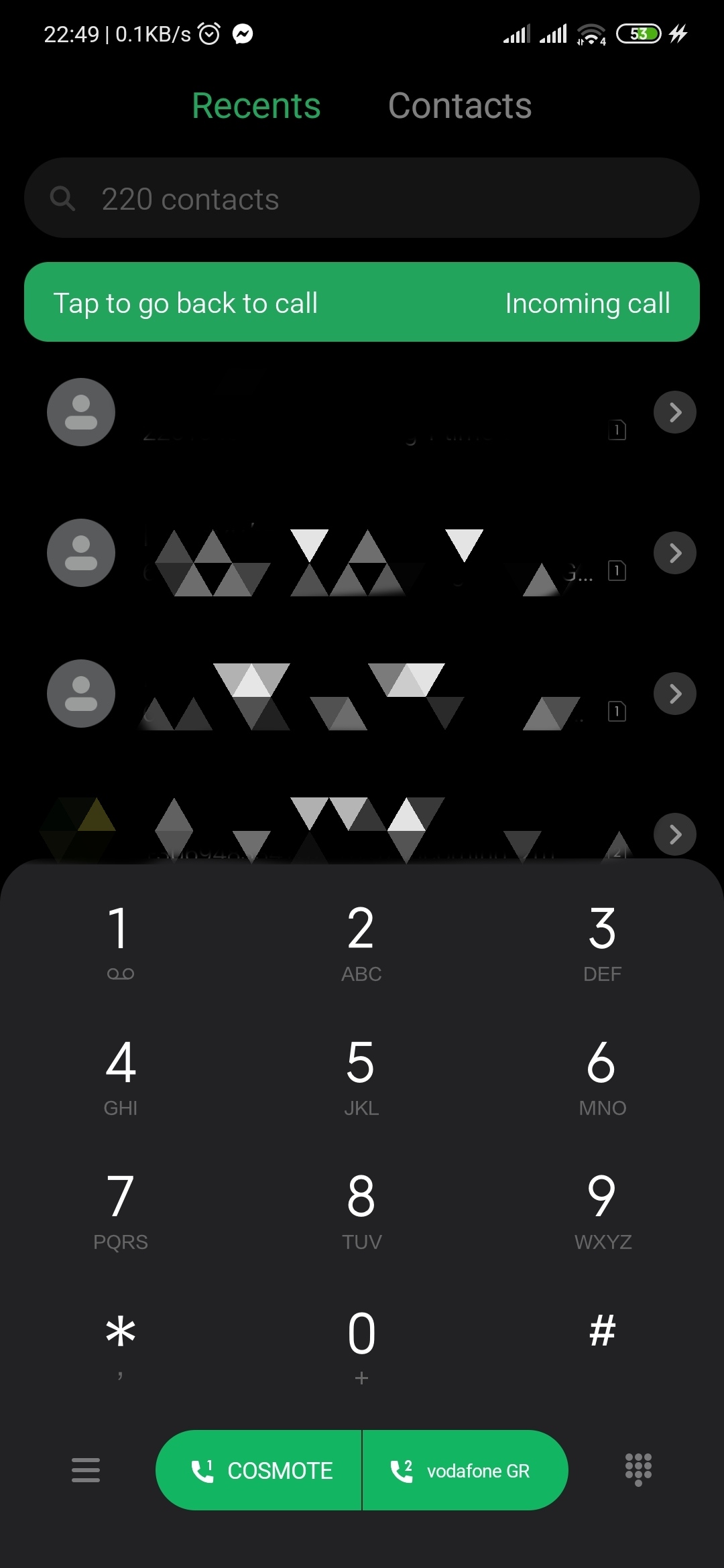
Task: Return to the incoming call banner
Action: (362, 302)
